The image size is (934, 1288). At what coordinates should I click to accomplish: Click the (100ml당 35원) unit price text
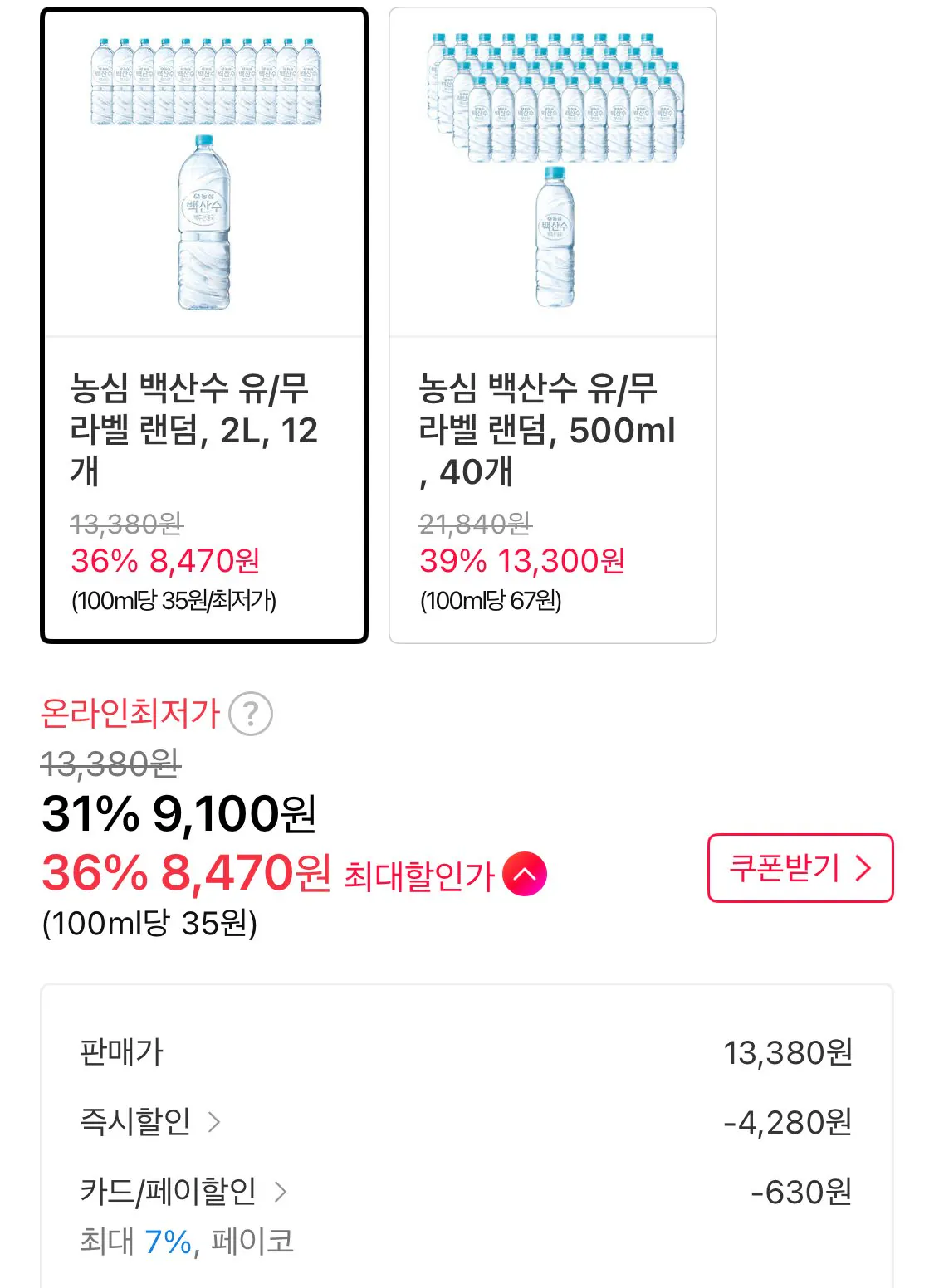point(149,922)
